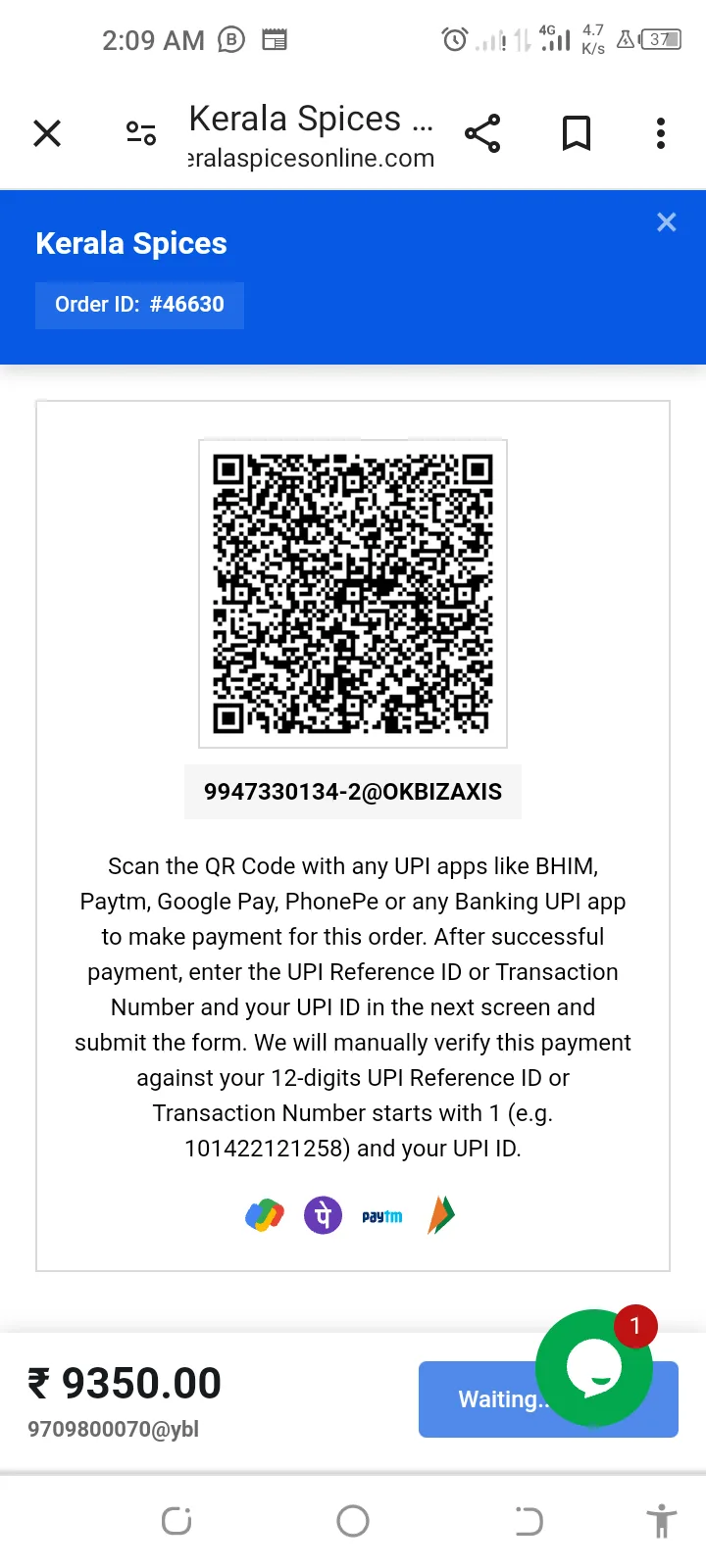
Task: Bookmark this page
Action: tap(577, 133)
